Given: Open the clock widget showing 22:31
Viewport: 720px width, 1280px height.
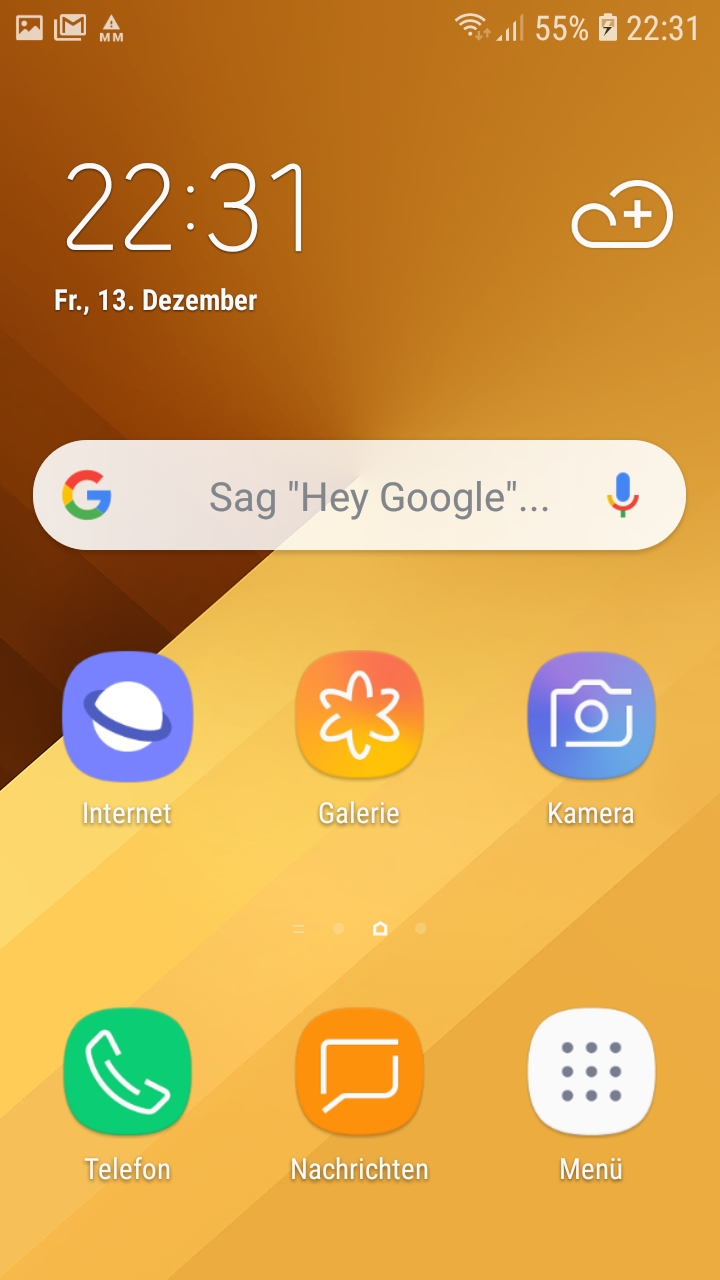Looking at the screenshot, I should [186, 208].
